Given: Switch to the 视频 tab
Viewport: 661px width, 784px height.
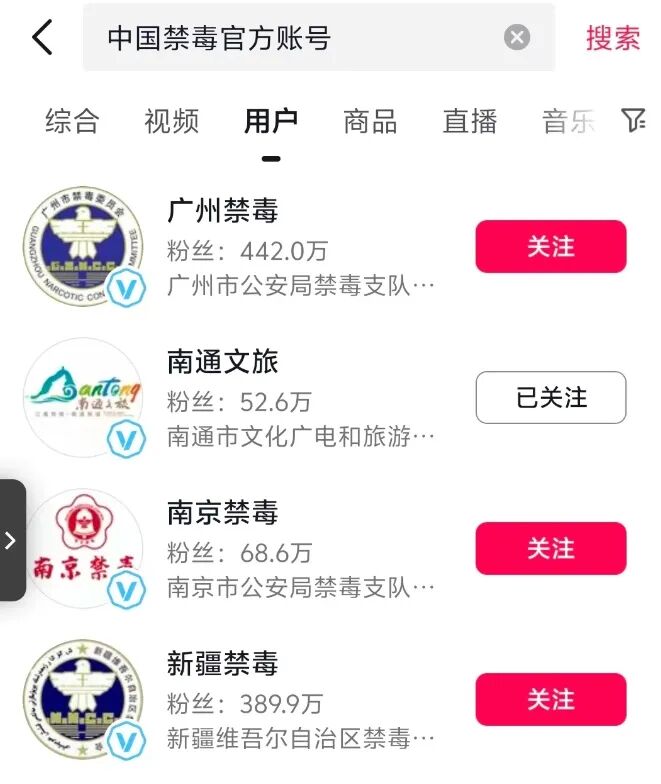Looking at the screenshot, I should [171, 122].
